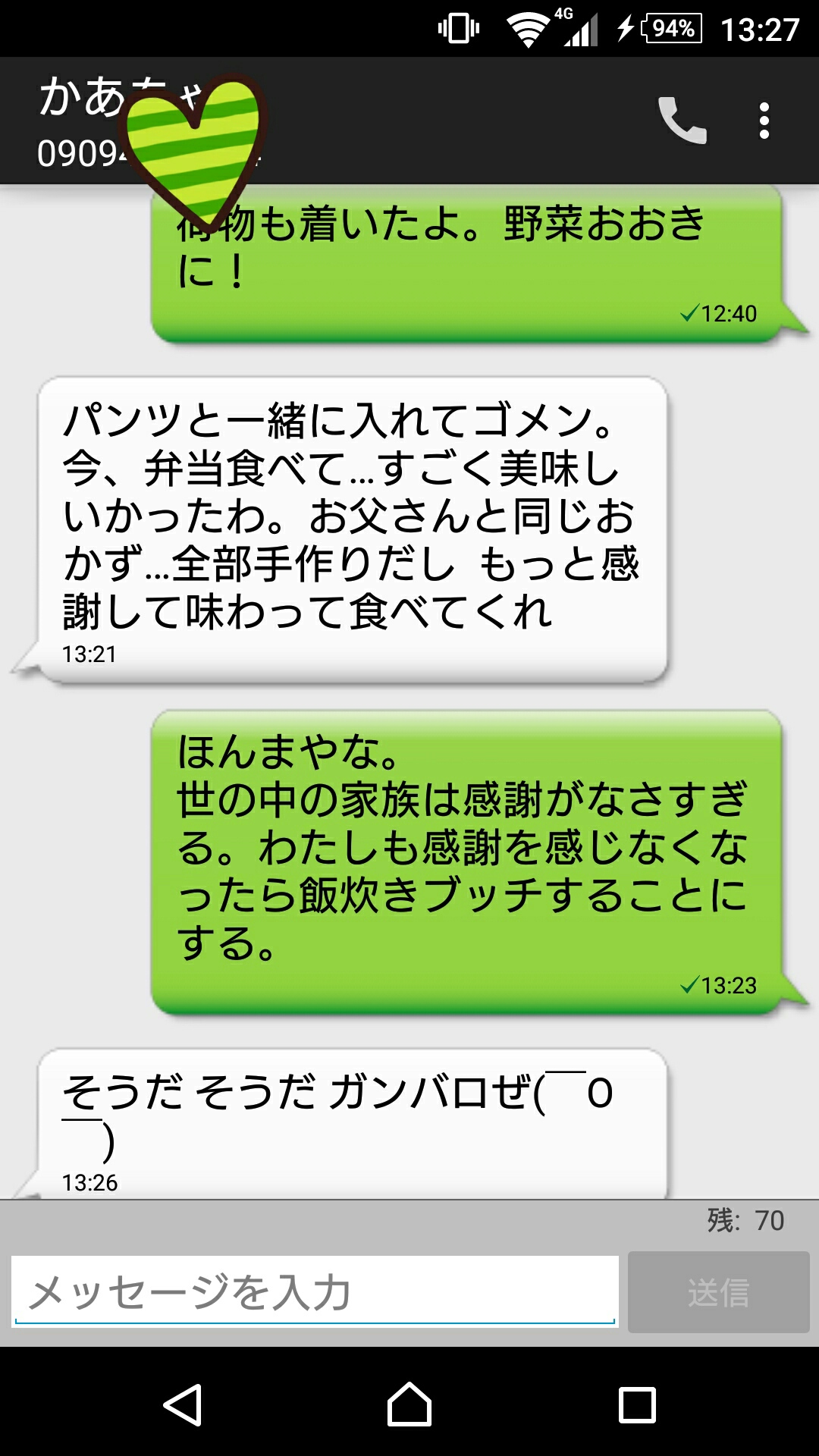Viewport: 819px width, 1456px height.
Task: Go to the home screen
Action: (409, 1404)
